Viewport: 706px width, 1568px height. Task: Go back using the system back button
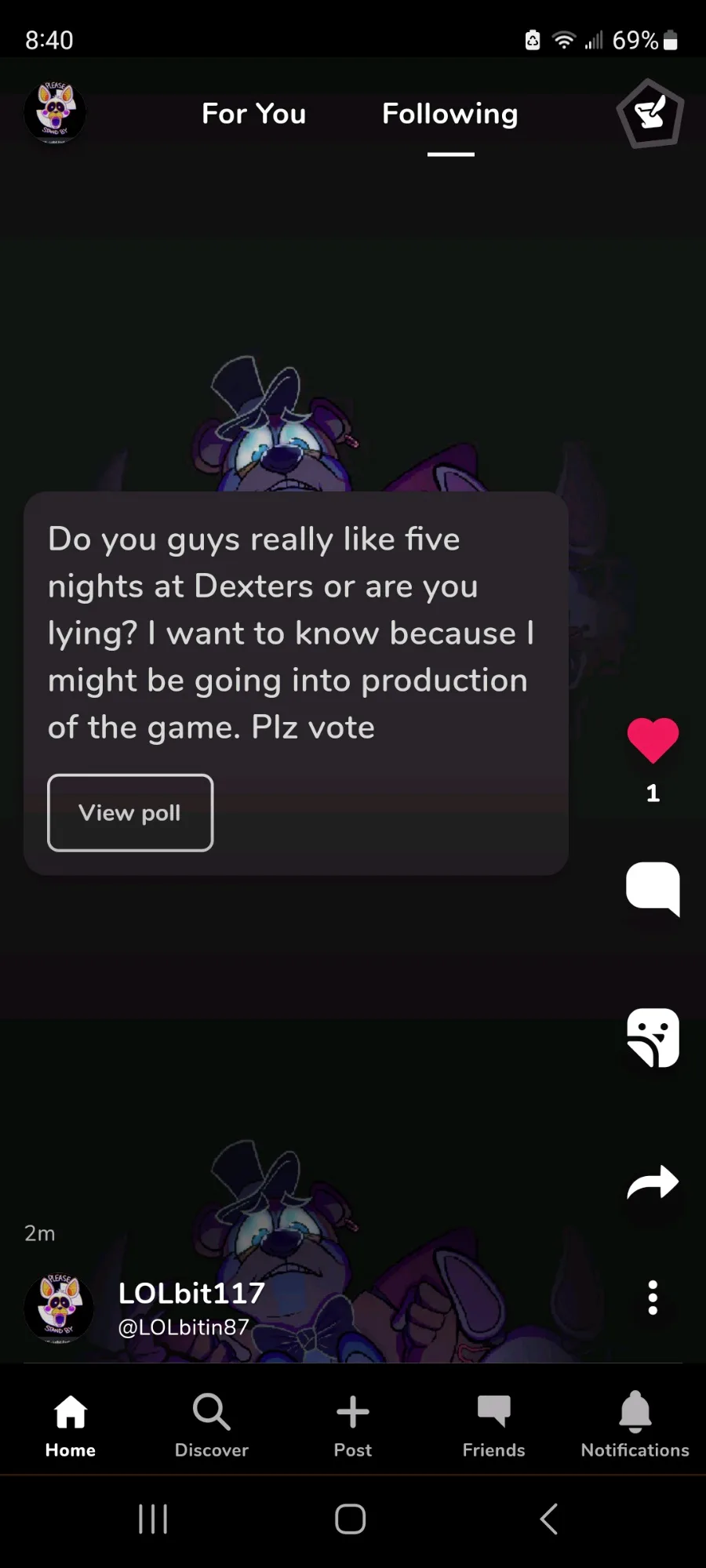pyautogui.click(x=549, y=1519)
